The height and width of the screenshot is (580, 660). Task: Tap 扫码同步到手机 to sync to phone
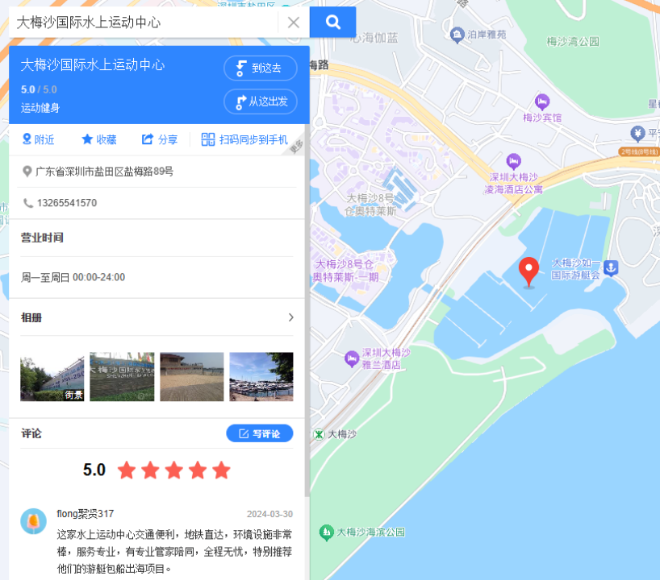point(245,140)
